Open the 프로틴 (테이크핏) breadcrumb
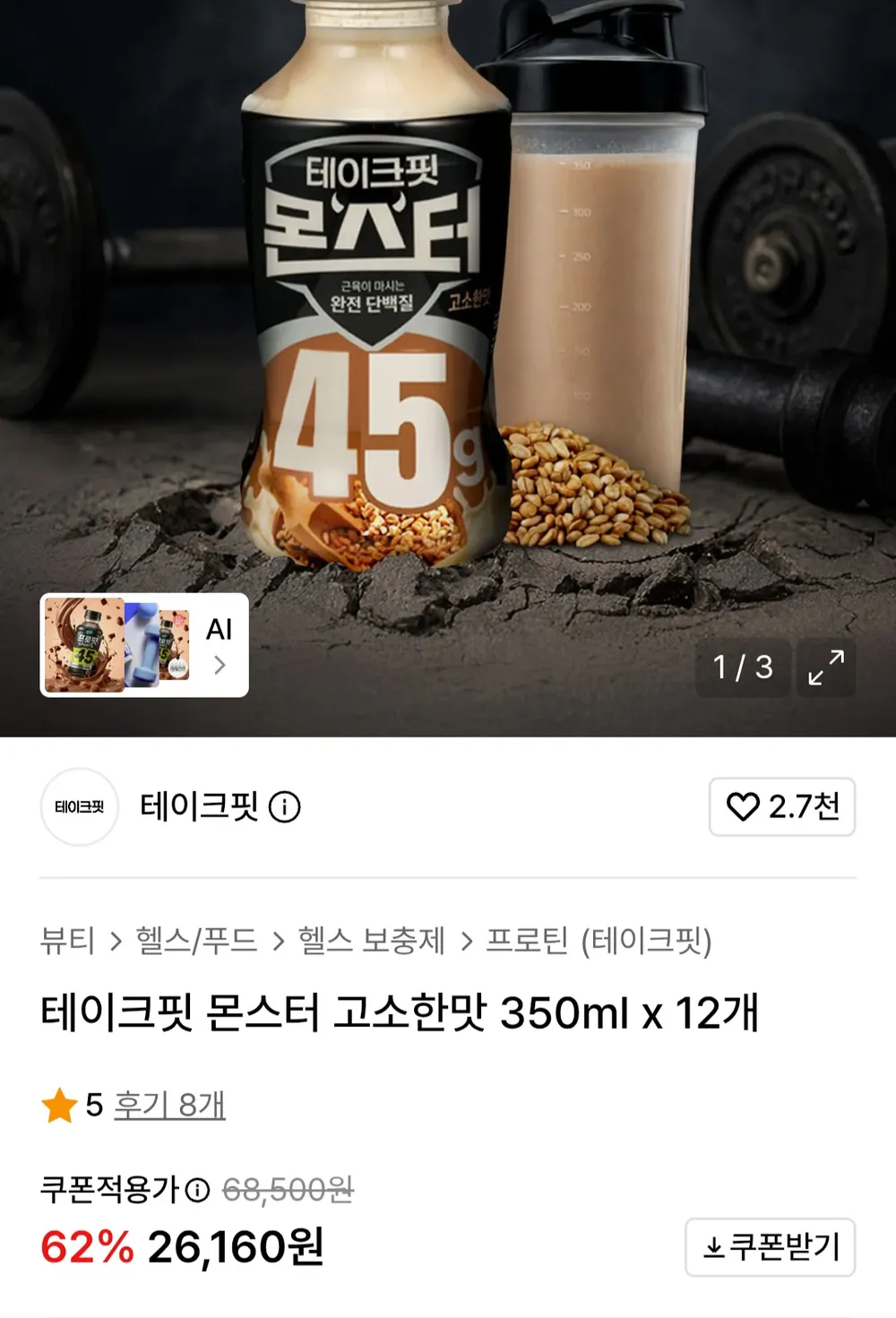This screenshot has height=1318, width=896. (599, 941)
